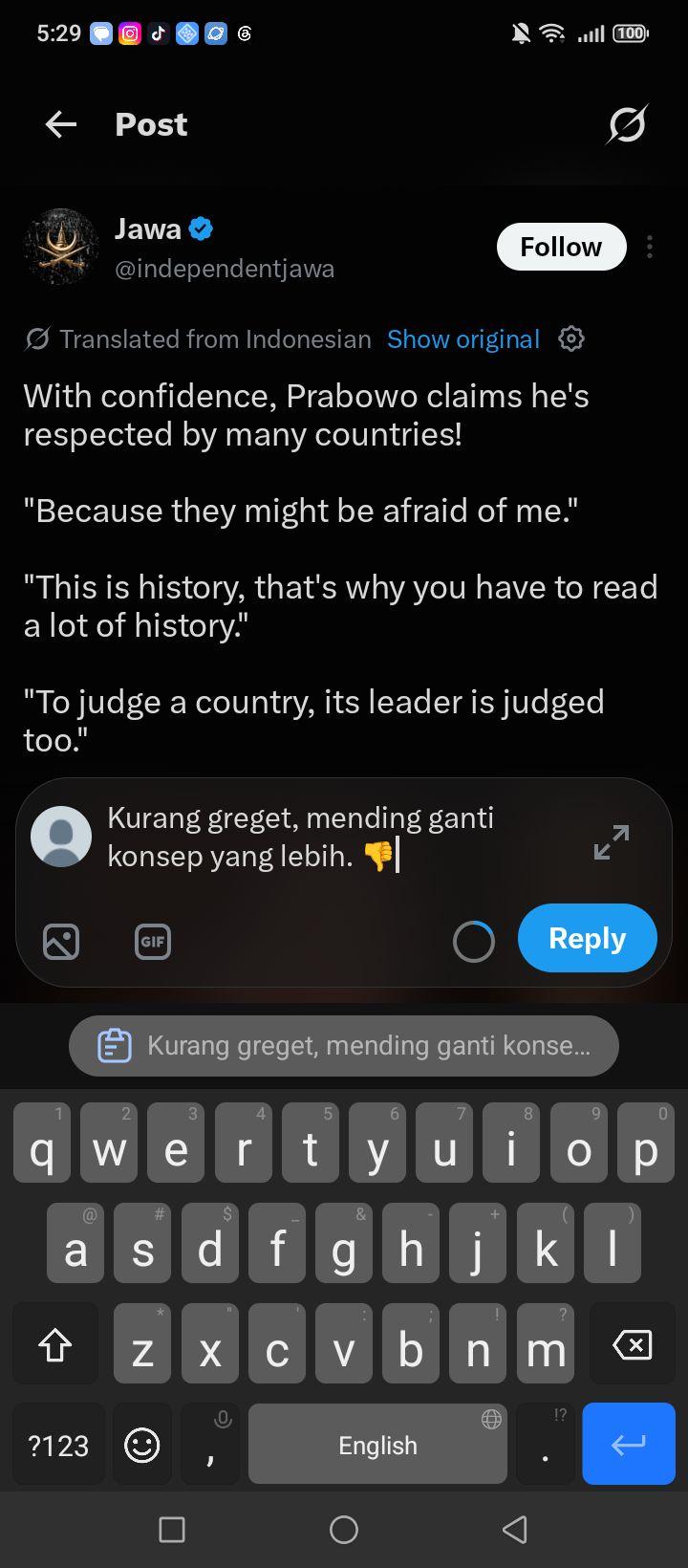Show original Indonesian text
The width and height of the screenshot is (688, 1568).
point(463,339)
